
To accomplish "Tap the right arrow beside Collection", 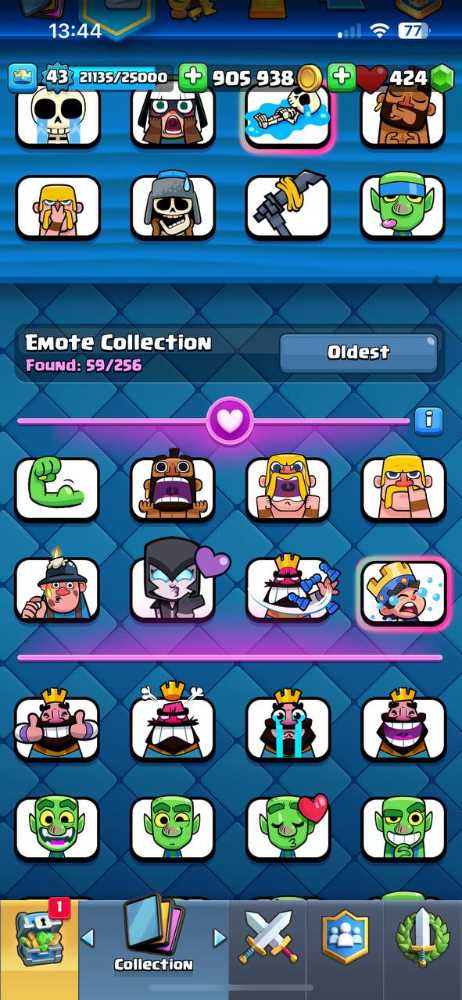I will pyautogui.click(x=220, y=937).
